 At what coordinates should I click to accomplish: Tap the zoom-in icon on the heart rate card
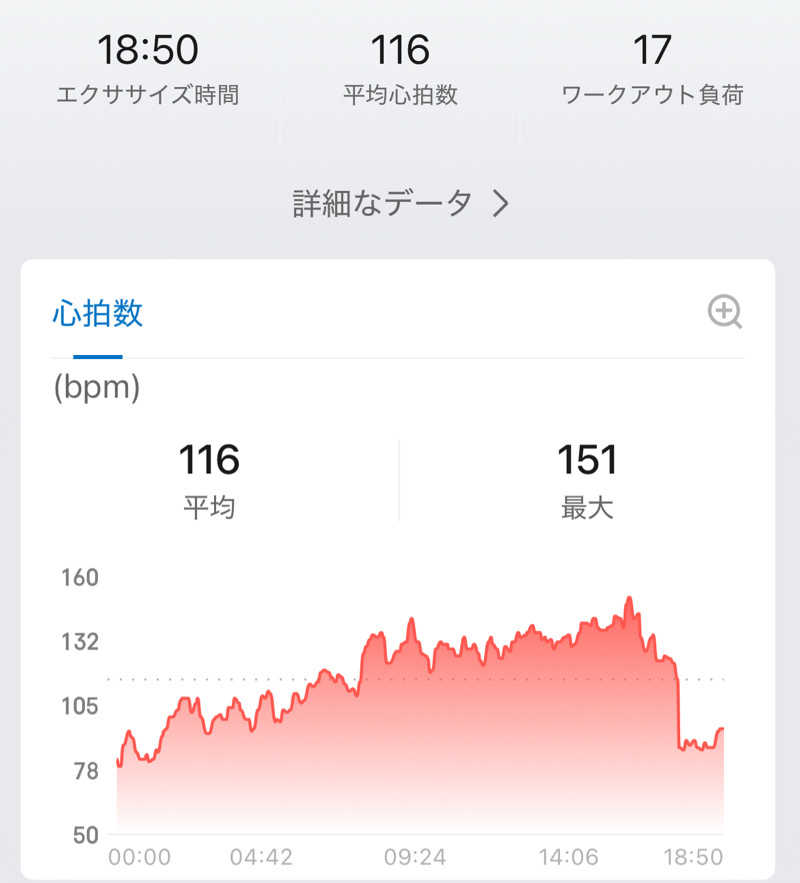tap(726, 311)
